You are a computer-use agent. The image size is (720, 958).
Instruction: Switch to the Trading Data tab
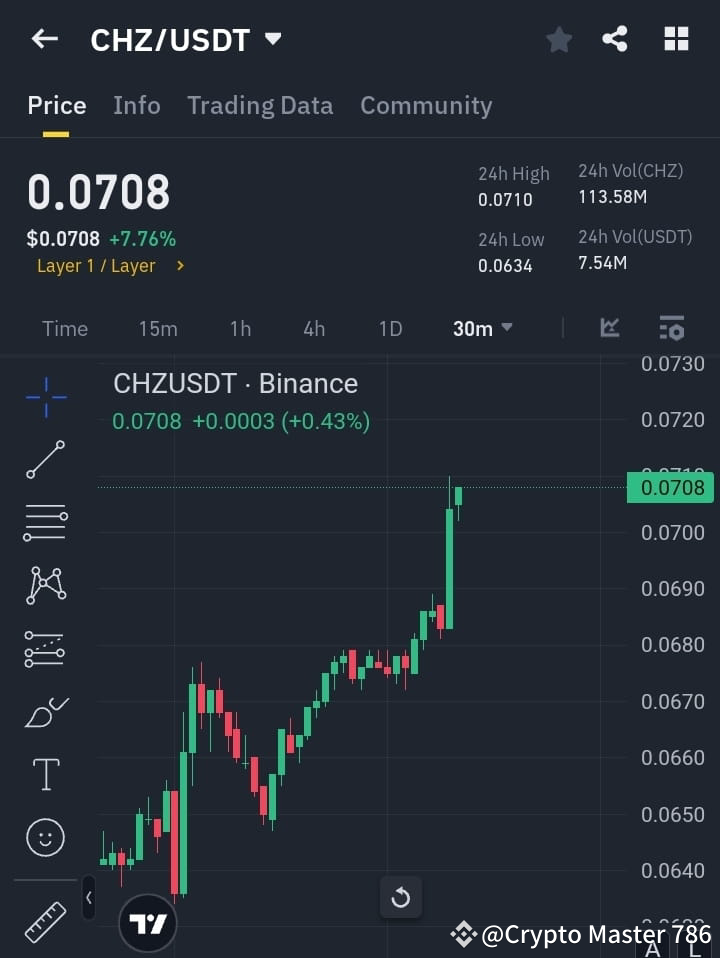pos(260,105)
